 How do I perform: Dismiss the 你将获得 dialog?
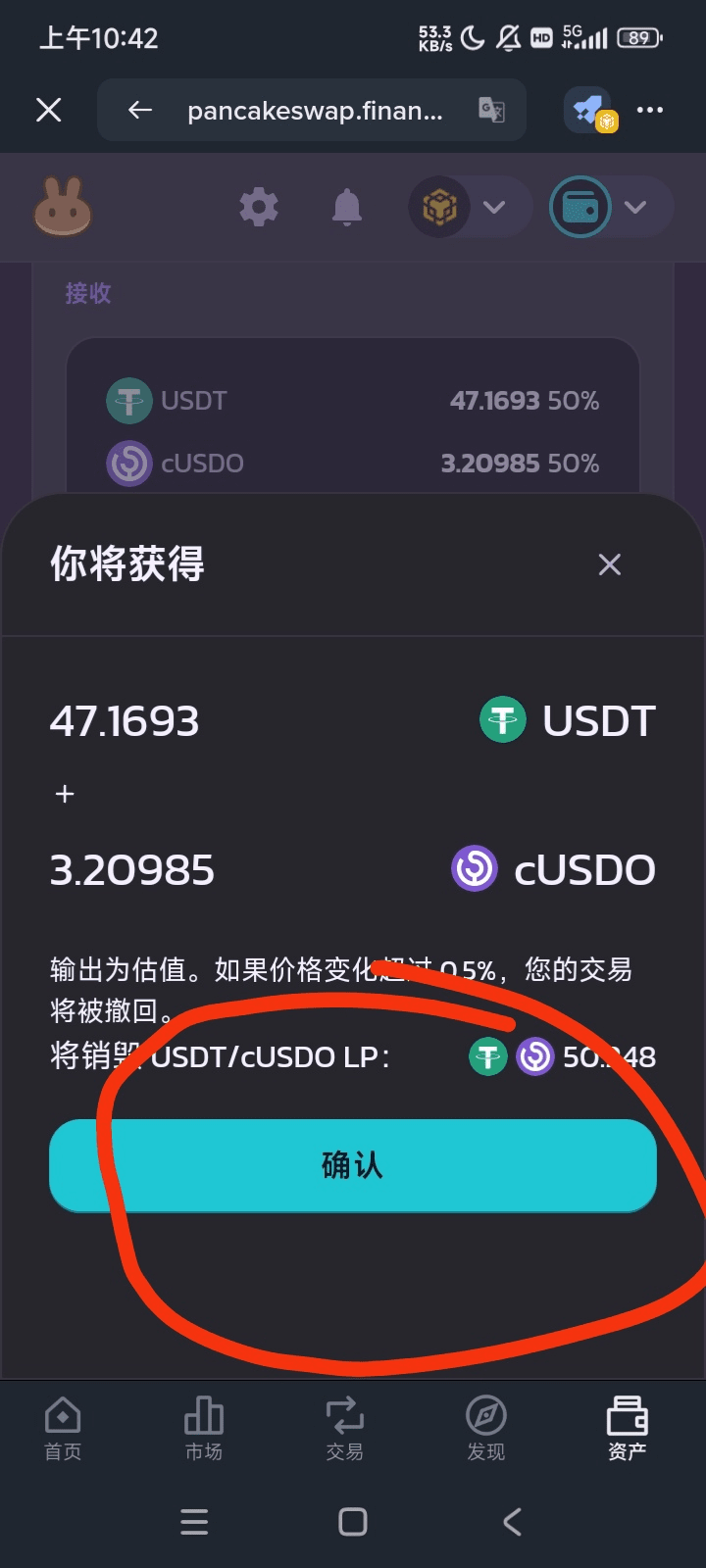(x=609, y=564)
